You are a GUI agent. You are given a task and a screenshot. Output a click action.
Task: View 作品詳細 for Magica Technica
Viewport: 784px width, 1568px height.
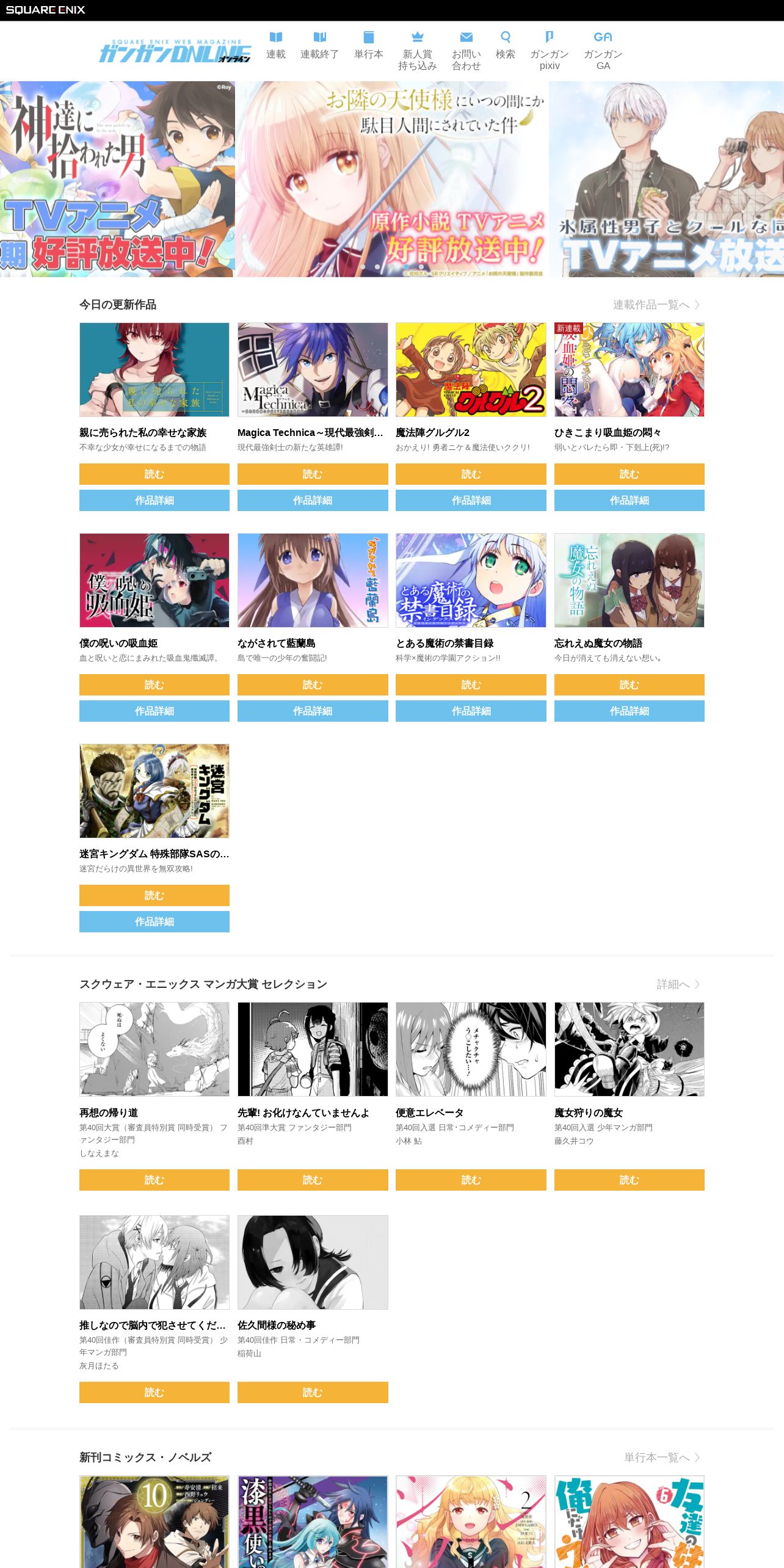[x=313, y=500]
